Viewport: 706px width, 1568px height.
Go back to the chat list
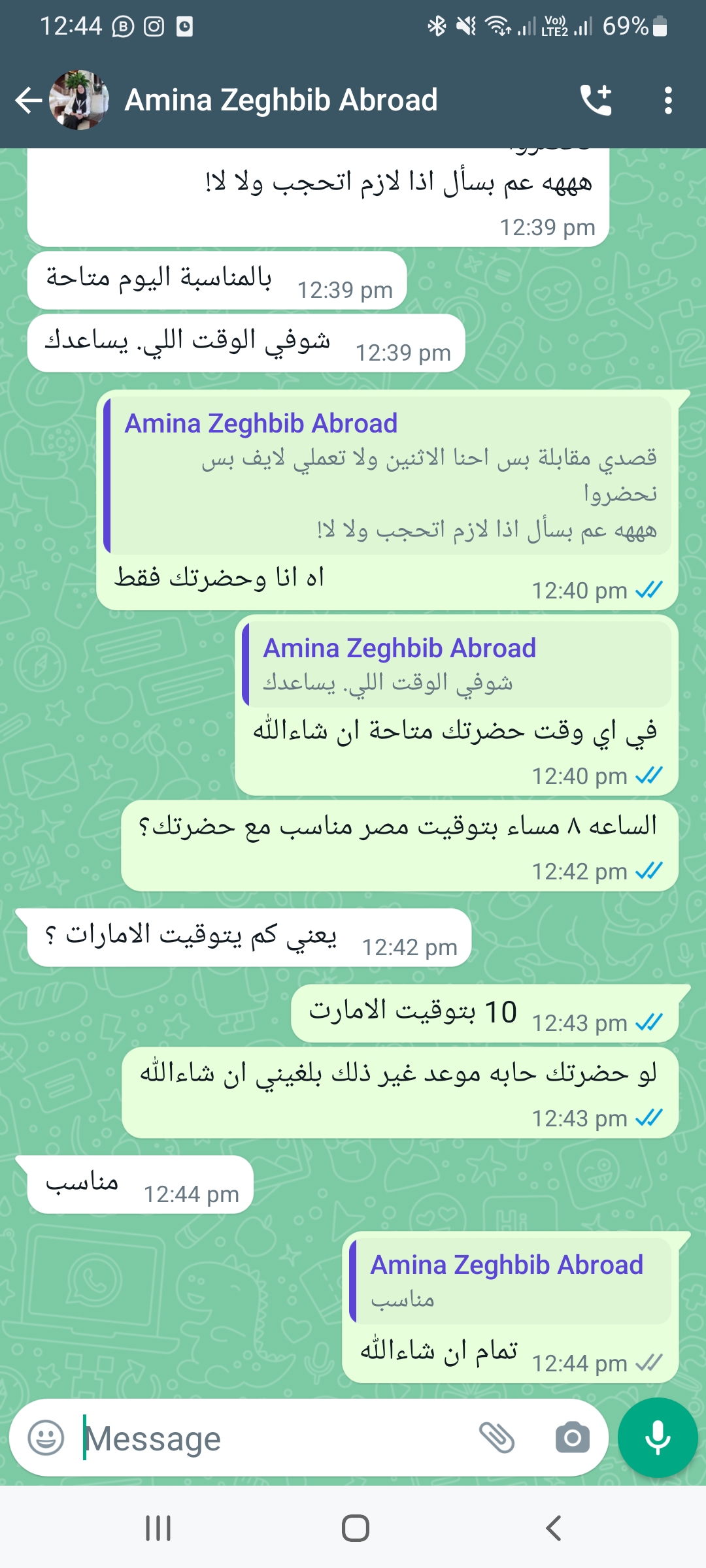[x=29, y=101]
